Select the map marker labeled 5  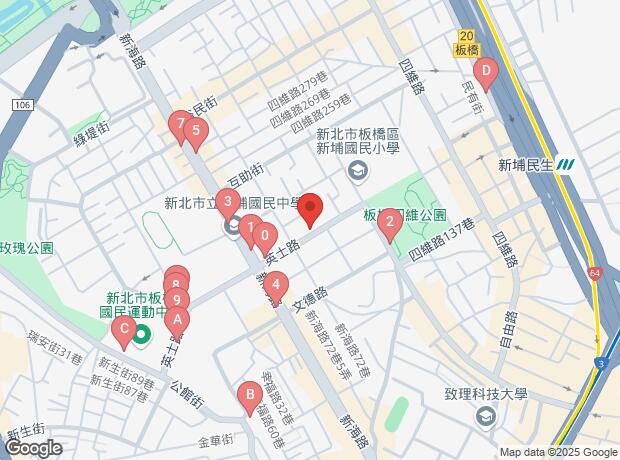(195, 129)
